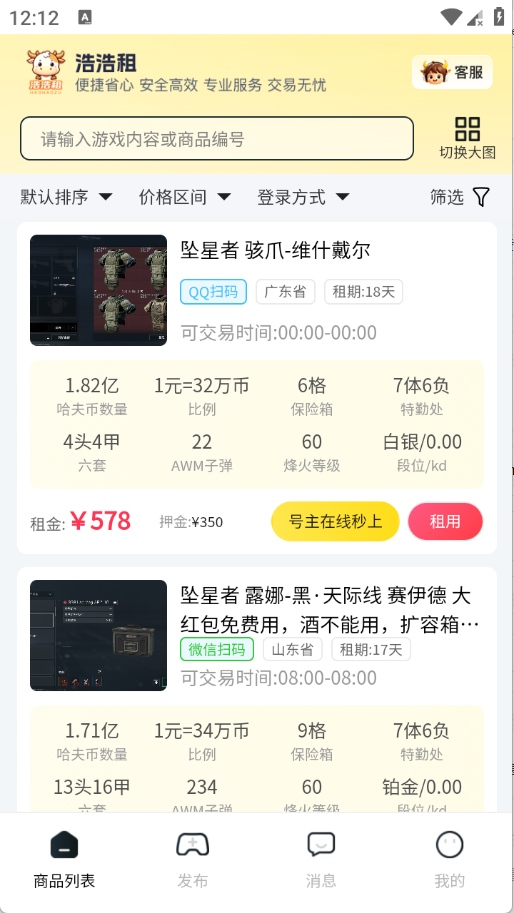Switch to the 我的 profile tab
514x913 pixels.
(x=449, y=859)
